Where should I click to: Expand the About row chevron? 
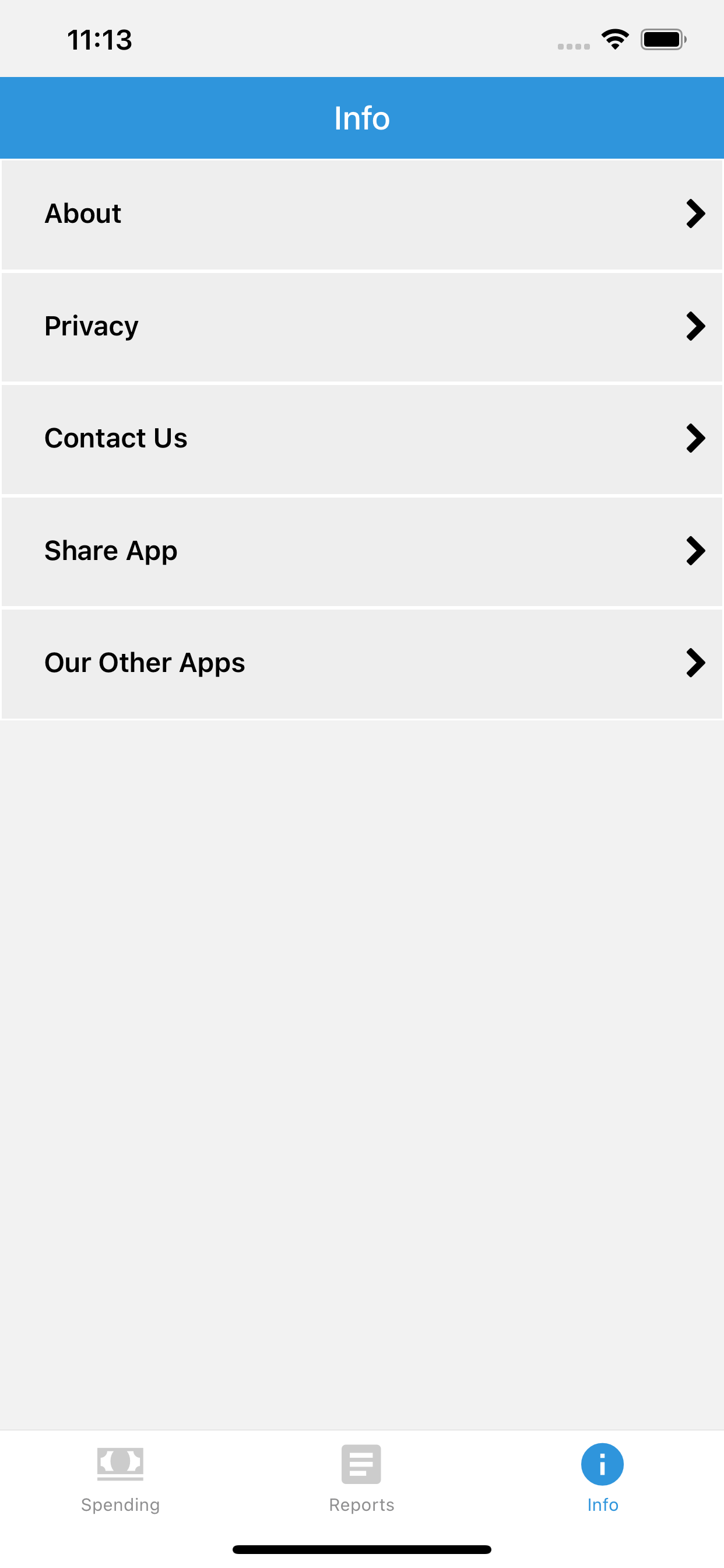[695, 213]
